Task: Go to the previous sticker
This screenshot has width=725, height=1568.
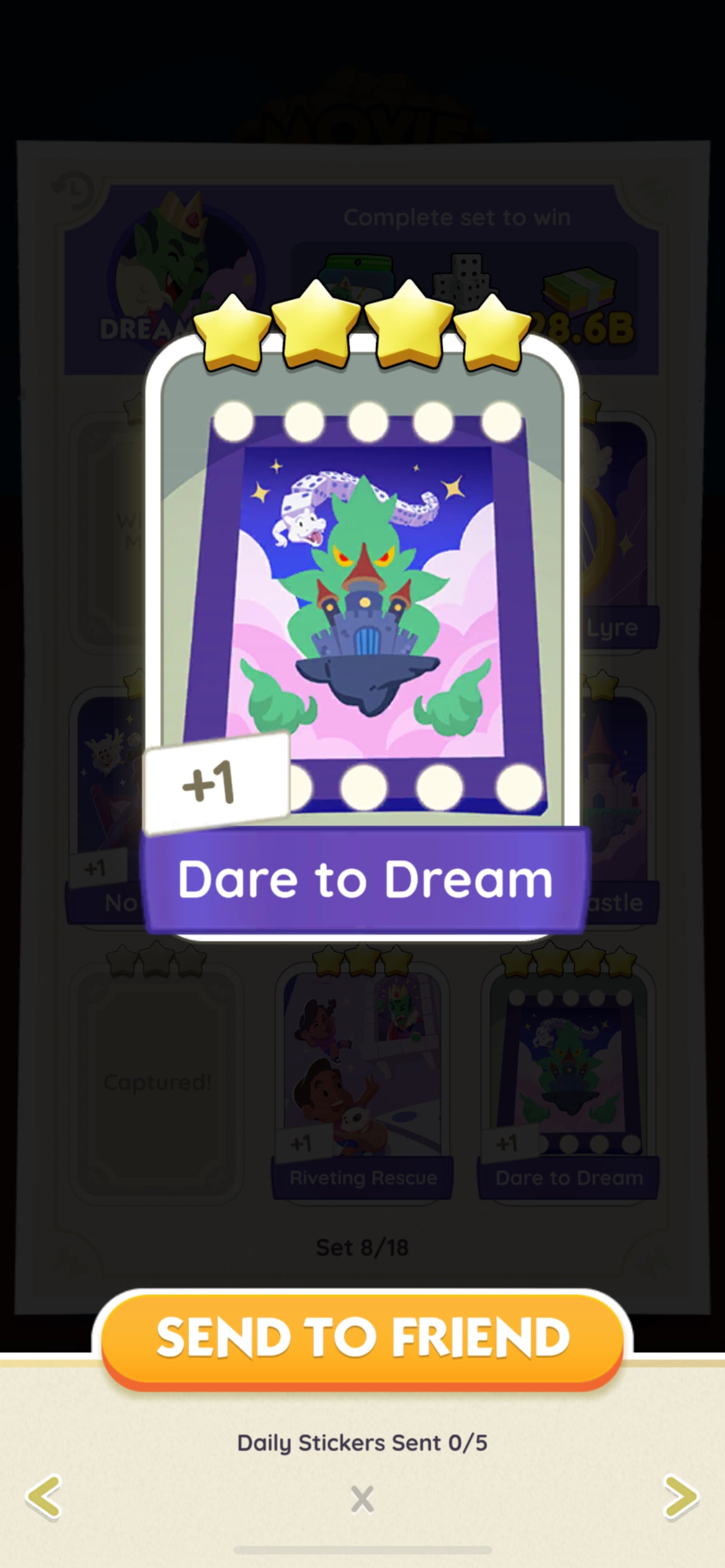Action: (x=45, y=1496)
